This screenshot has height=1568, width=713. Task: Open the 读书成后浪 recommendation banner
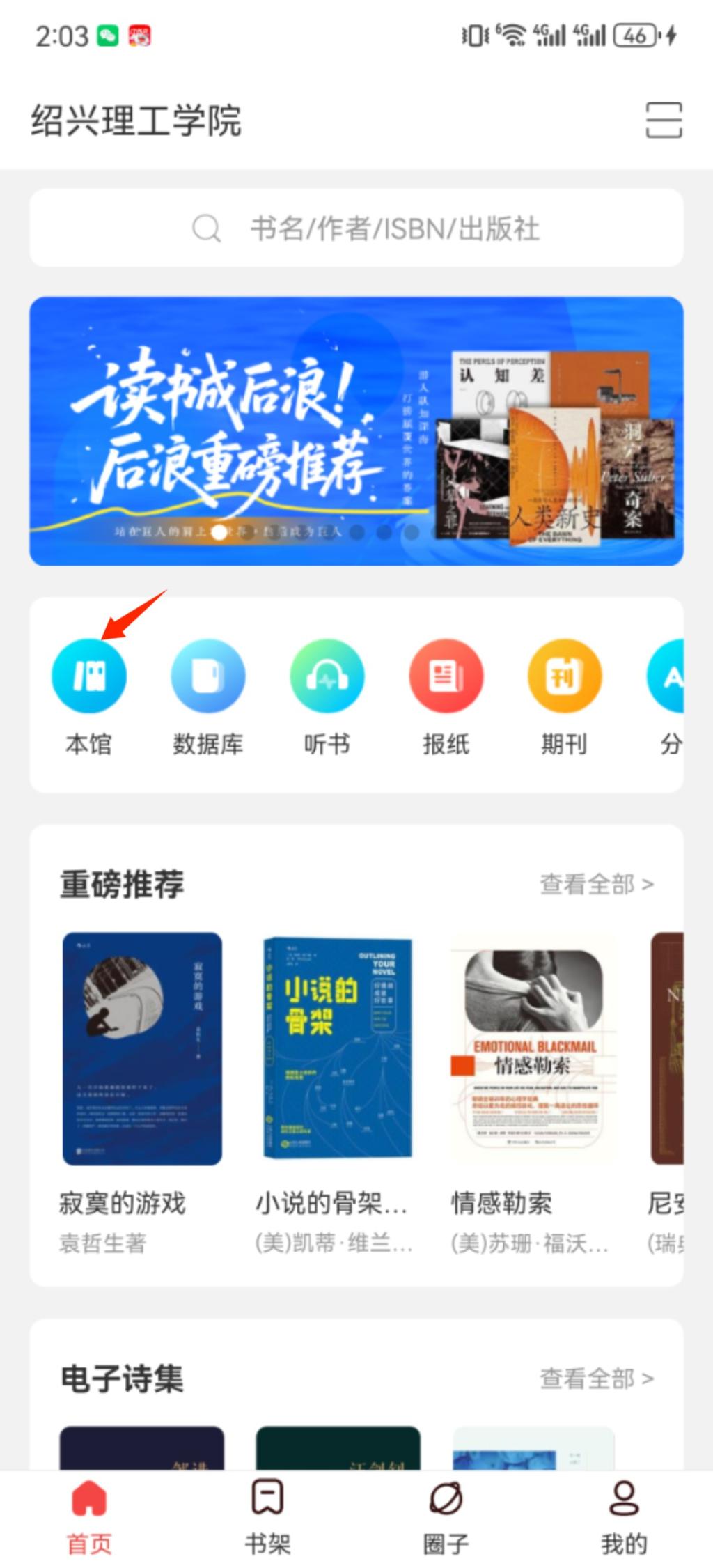click(356, 430)
